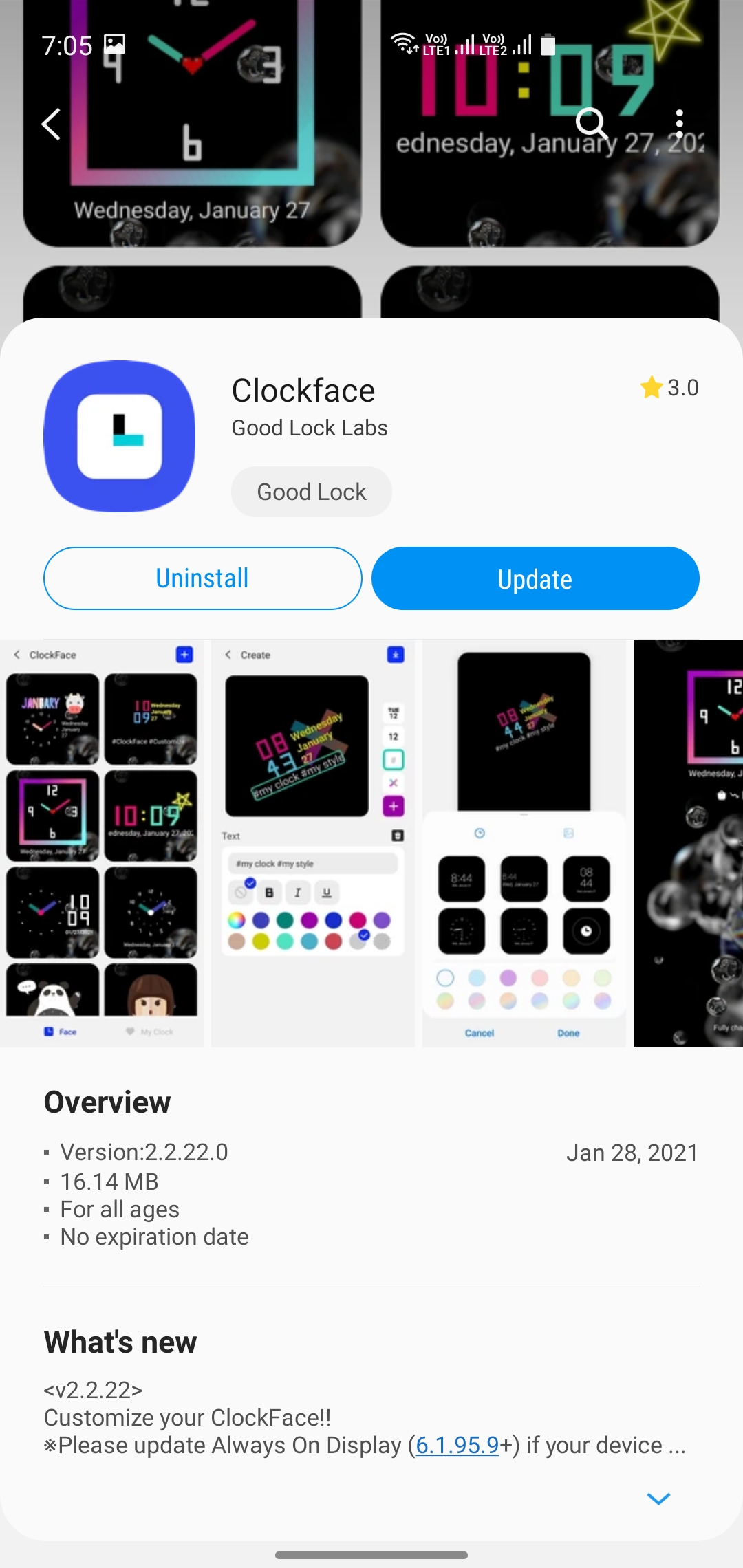Viewport: 743px width, 1568px height.
Task: Update Clockface to the latest version
Action: 535,578
